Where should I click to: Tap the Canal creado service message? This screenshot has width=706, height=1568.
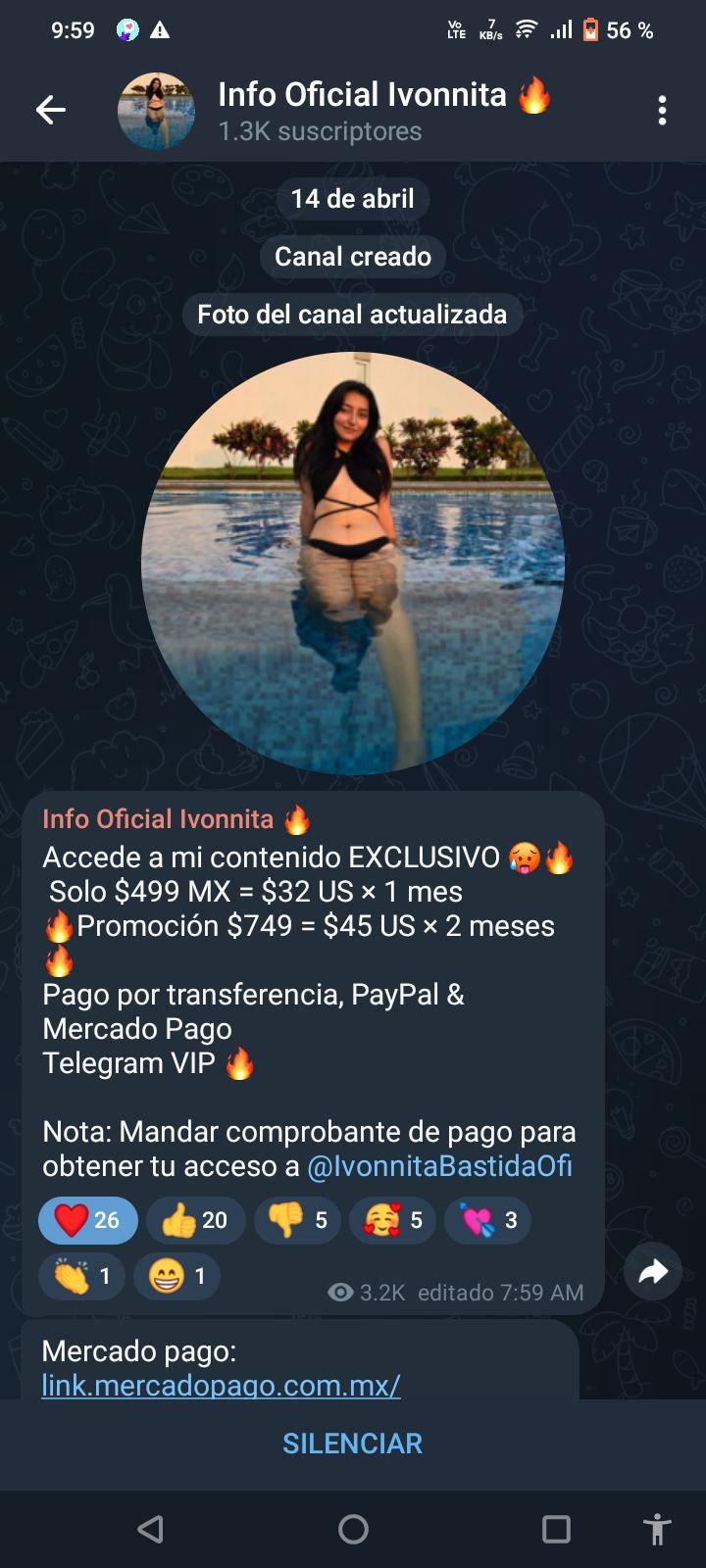[x=353, y=256]
